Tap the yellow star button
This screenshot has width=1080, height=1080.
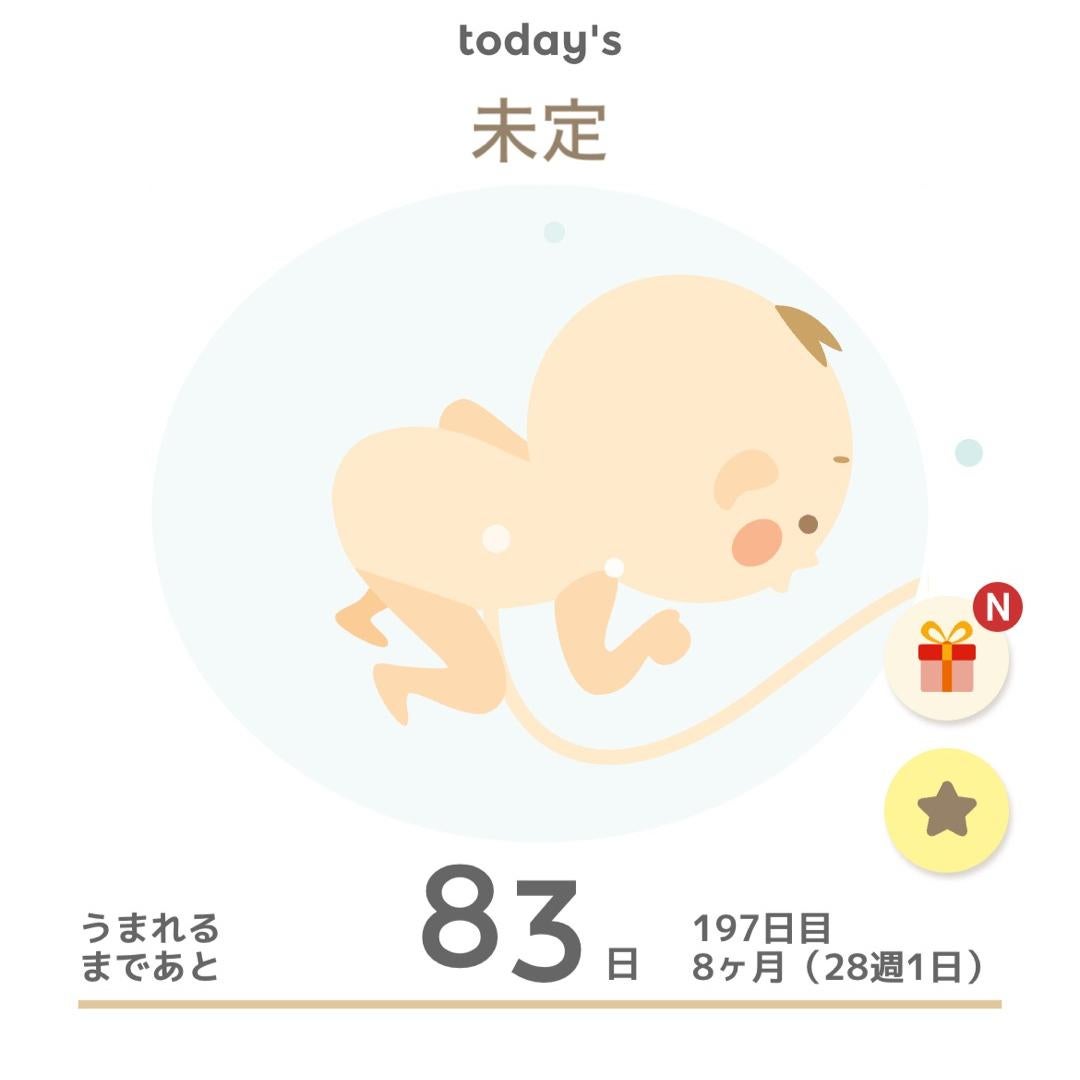[x=946, y=810]
